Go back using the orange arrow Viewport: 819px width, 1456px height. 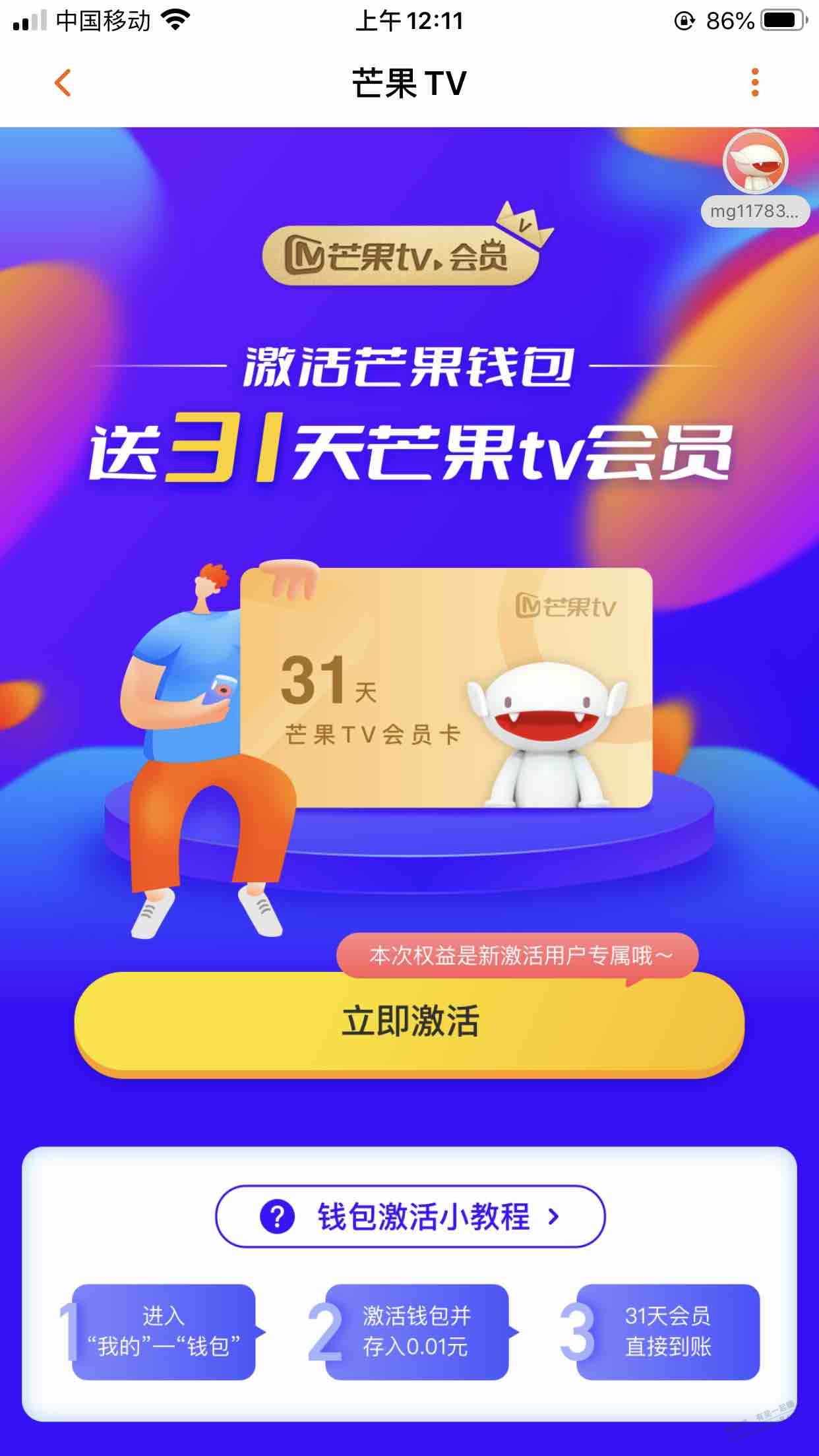click(x=63, y=83)
